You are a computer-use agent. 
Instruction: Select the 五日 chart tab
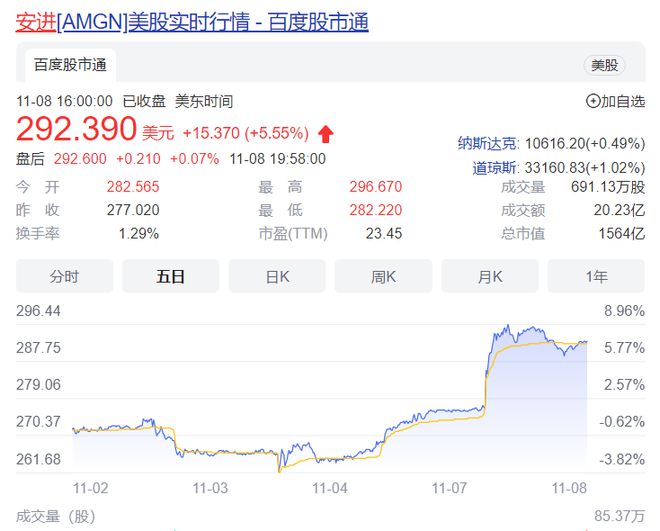(170, 276)
